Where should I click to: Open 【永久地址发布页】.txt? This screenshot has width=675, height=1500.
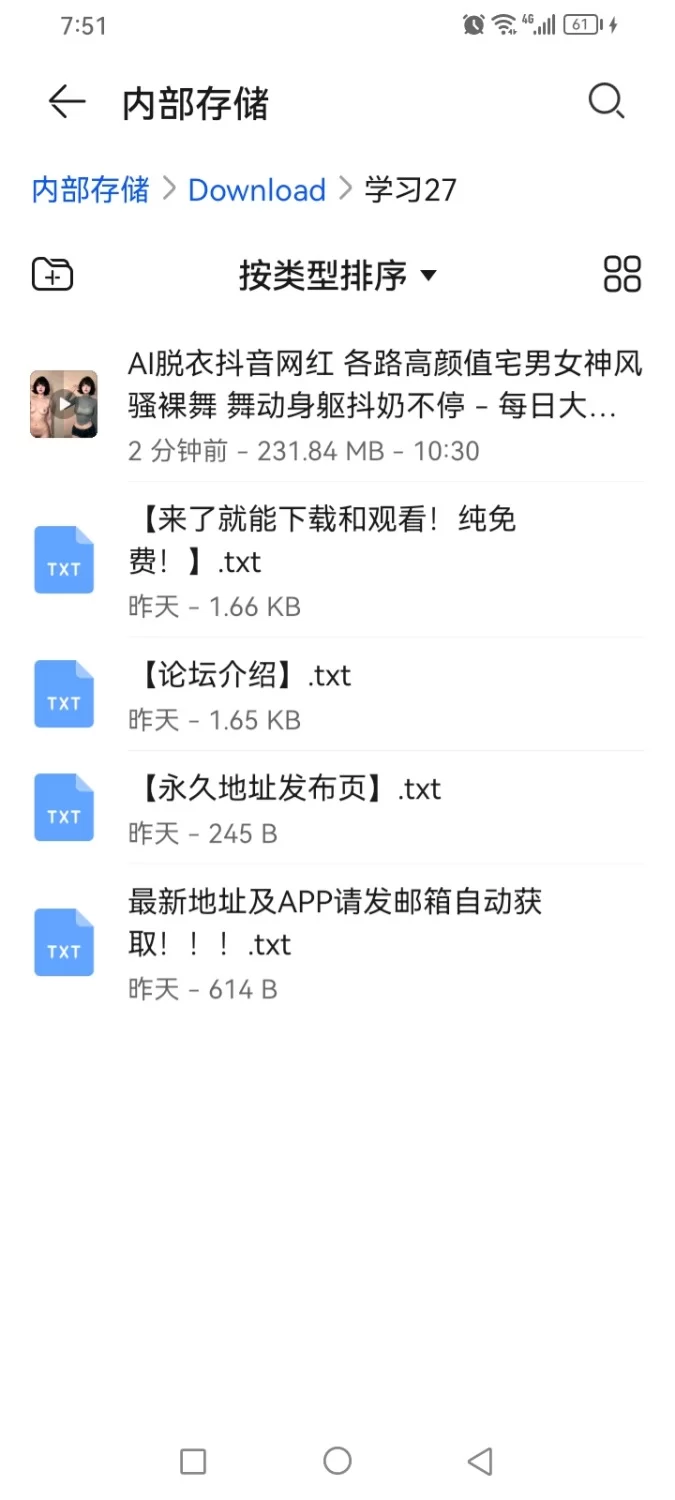click(385, 807)
